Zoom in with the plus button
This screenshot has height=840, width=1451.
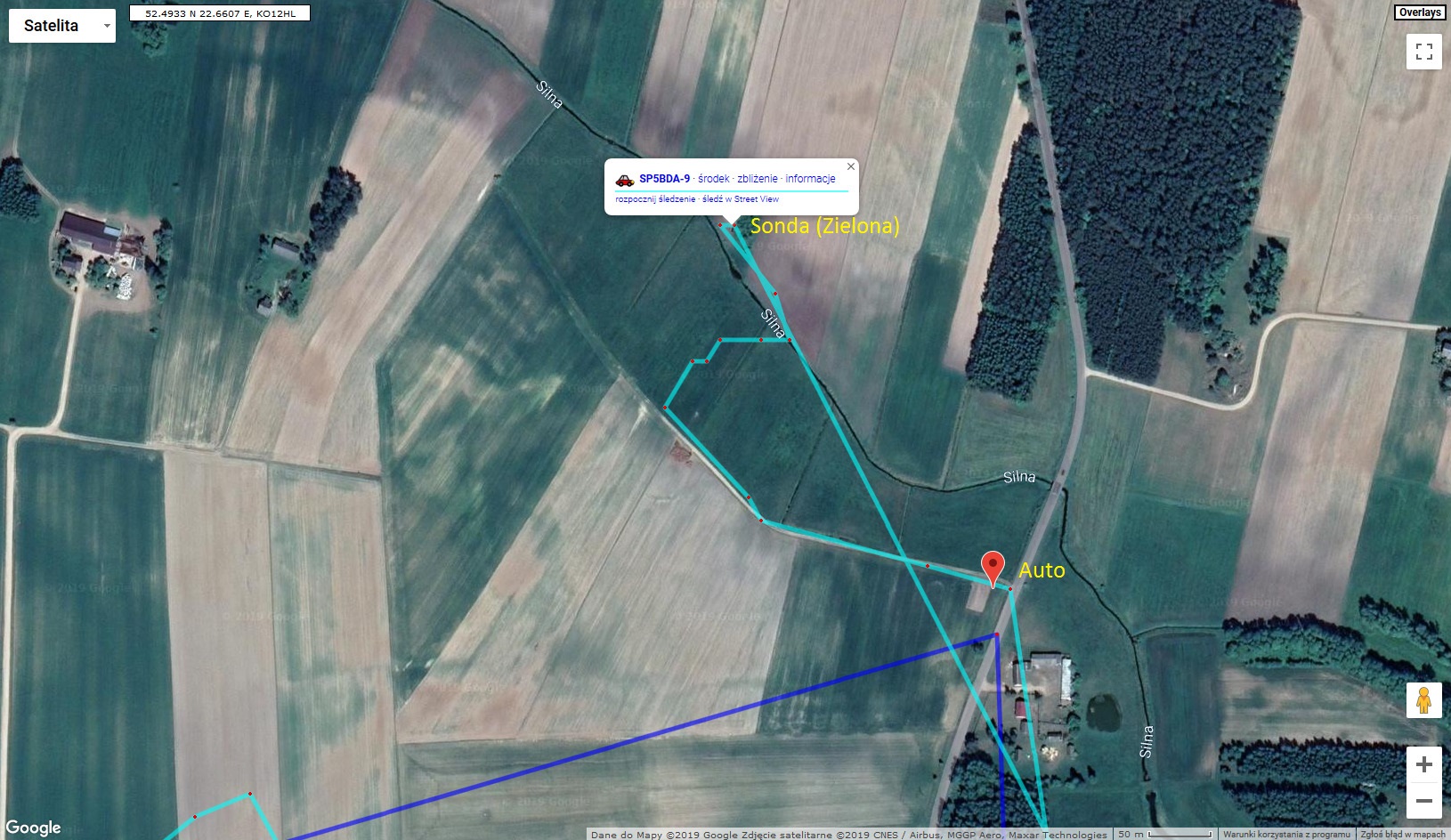pyautogui.click(x=1423, y=764)
